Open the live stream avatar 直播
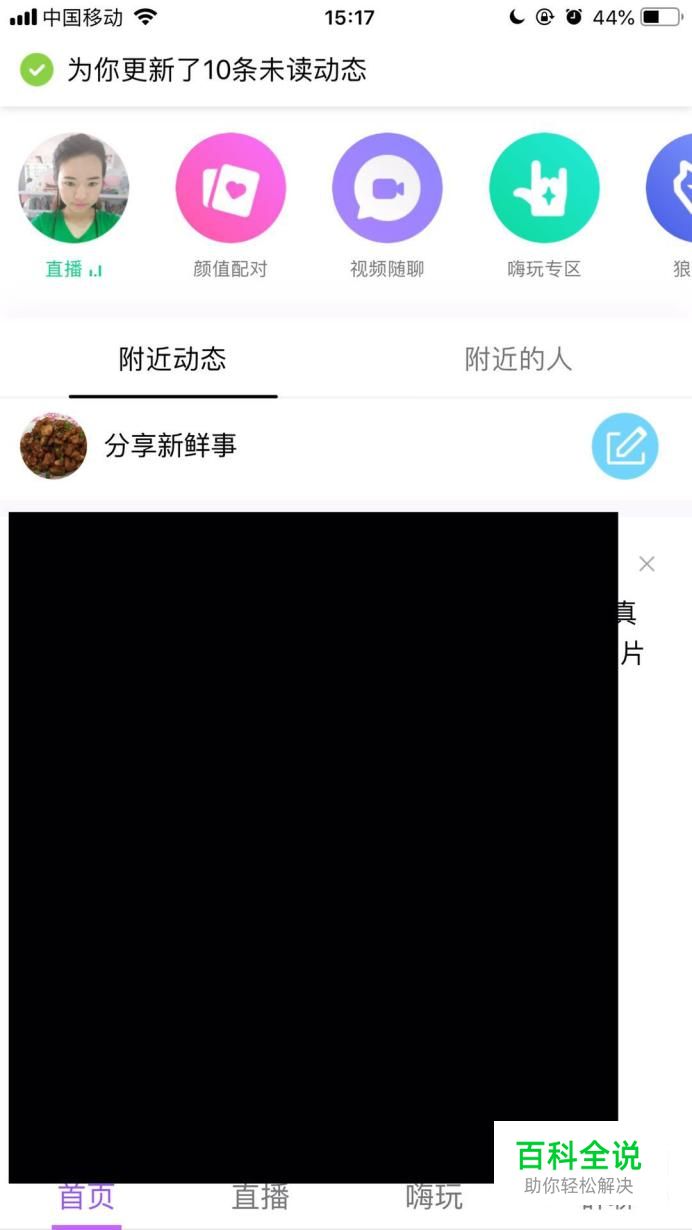The height and width of the screenshot is (1230, 692). (73, 188)
